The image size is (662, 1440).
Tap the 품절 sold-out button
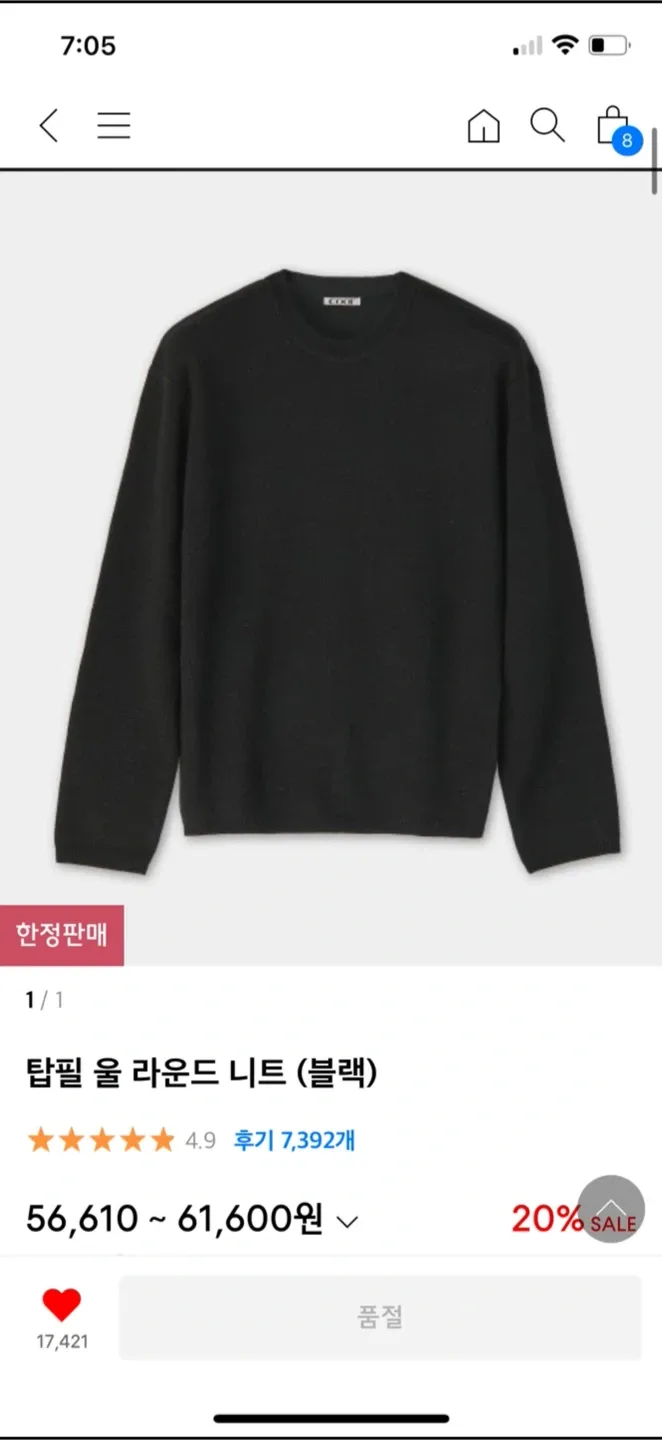380,1317
